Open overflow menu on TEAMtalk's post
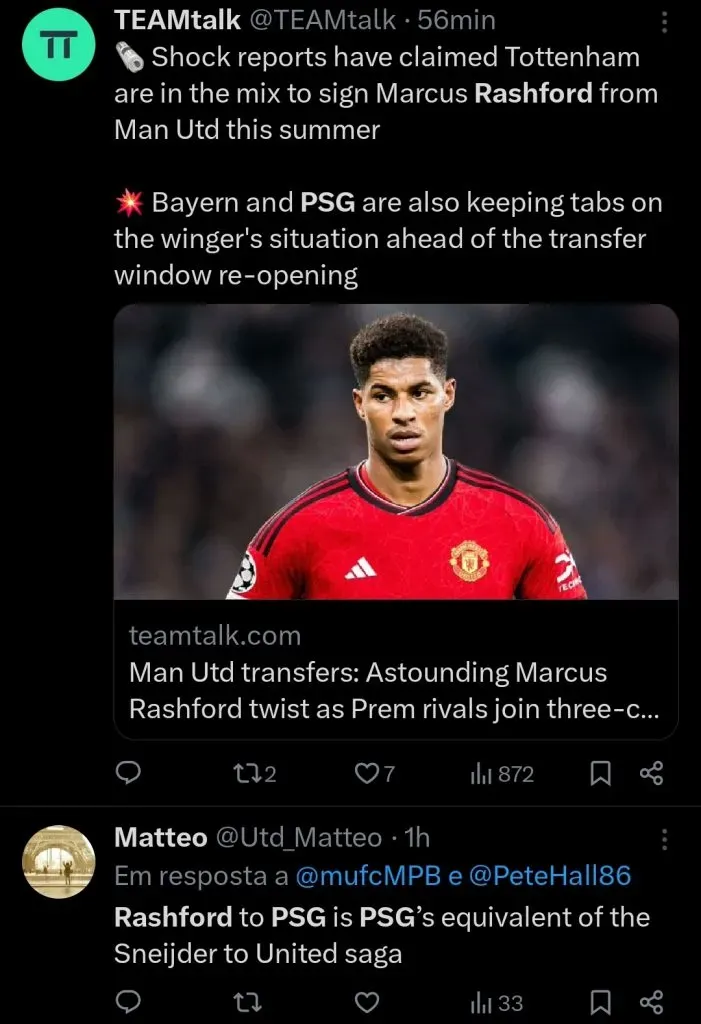 [664, 23]
